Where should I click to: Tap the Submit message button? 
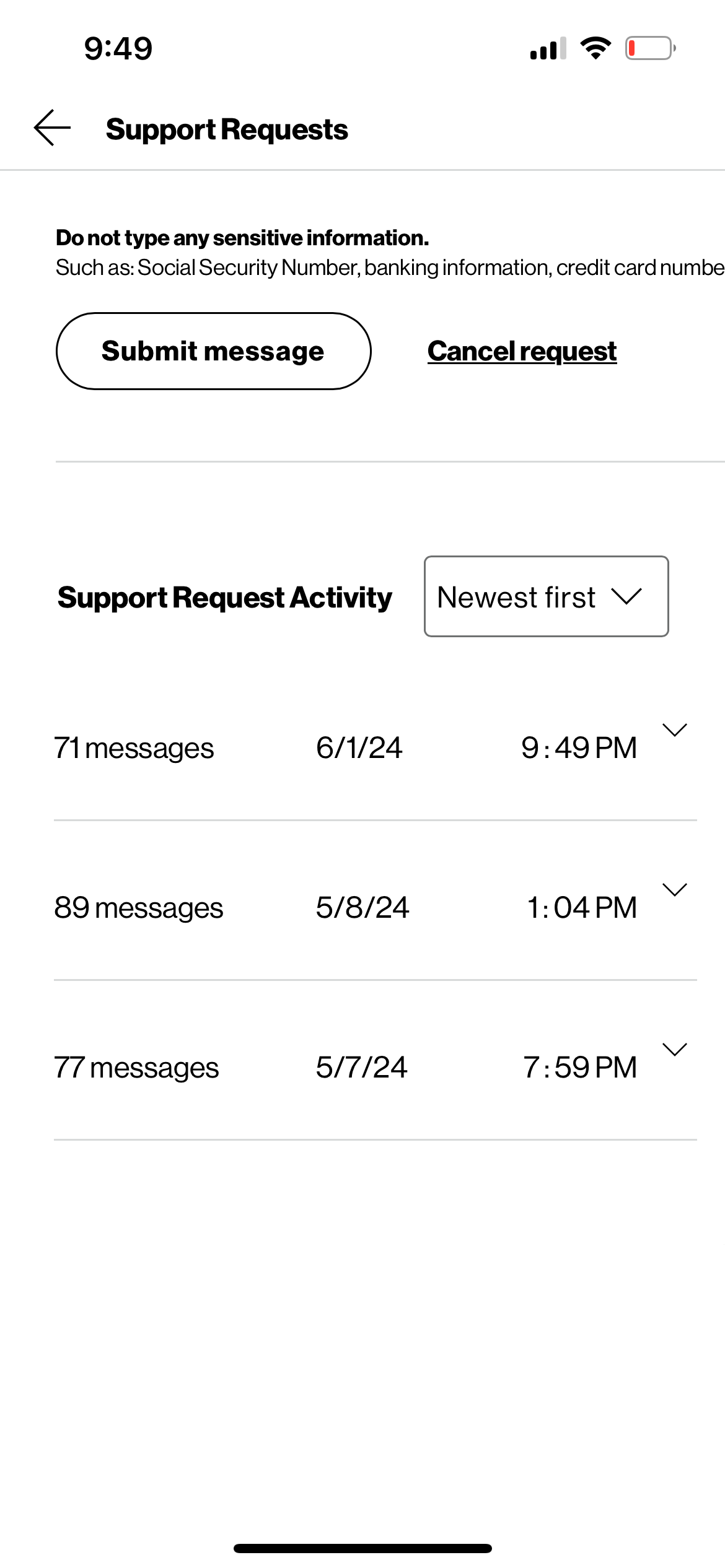213,351
